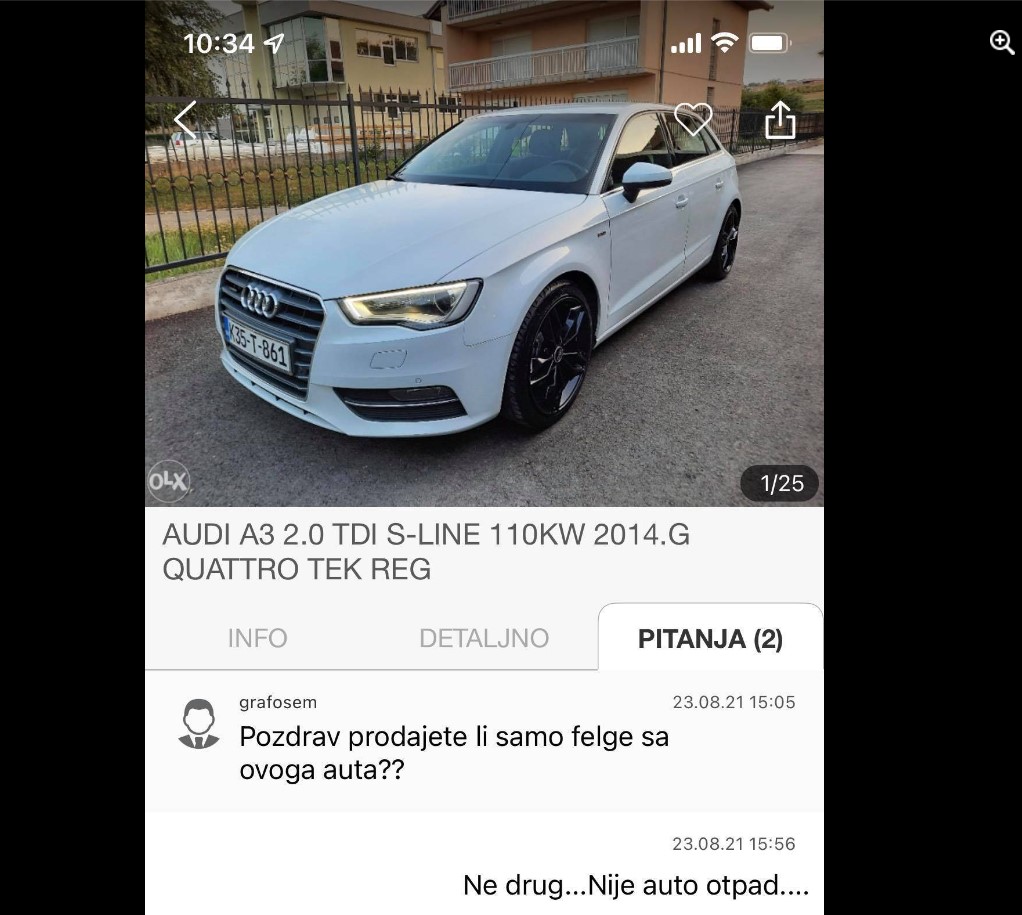Switch to the DETALJNO tab

tap(484, 638)
